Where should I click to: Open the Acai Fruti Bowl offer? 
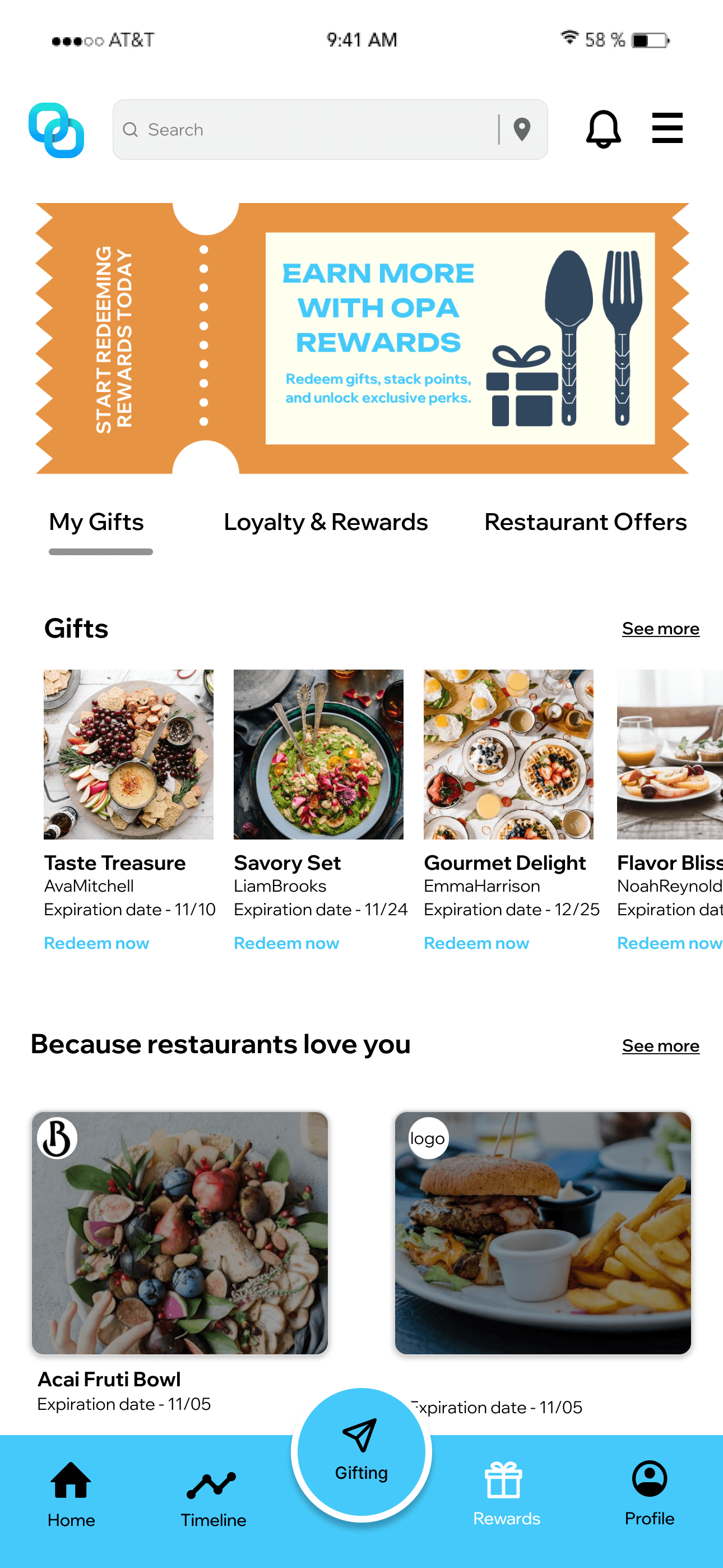coord(180,1233)
